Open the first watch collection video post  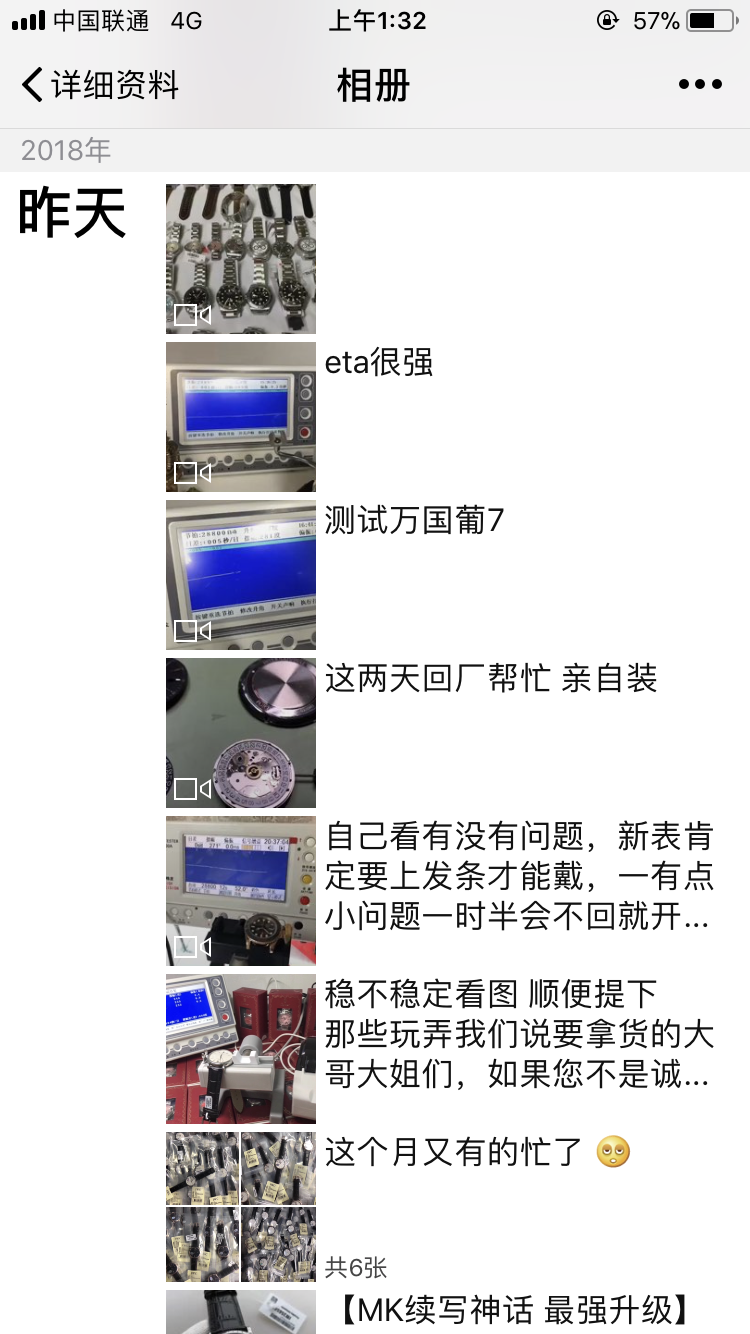tap(241, 258)
